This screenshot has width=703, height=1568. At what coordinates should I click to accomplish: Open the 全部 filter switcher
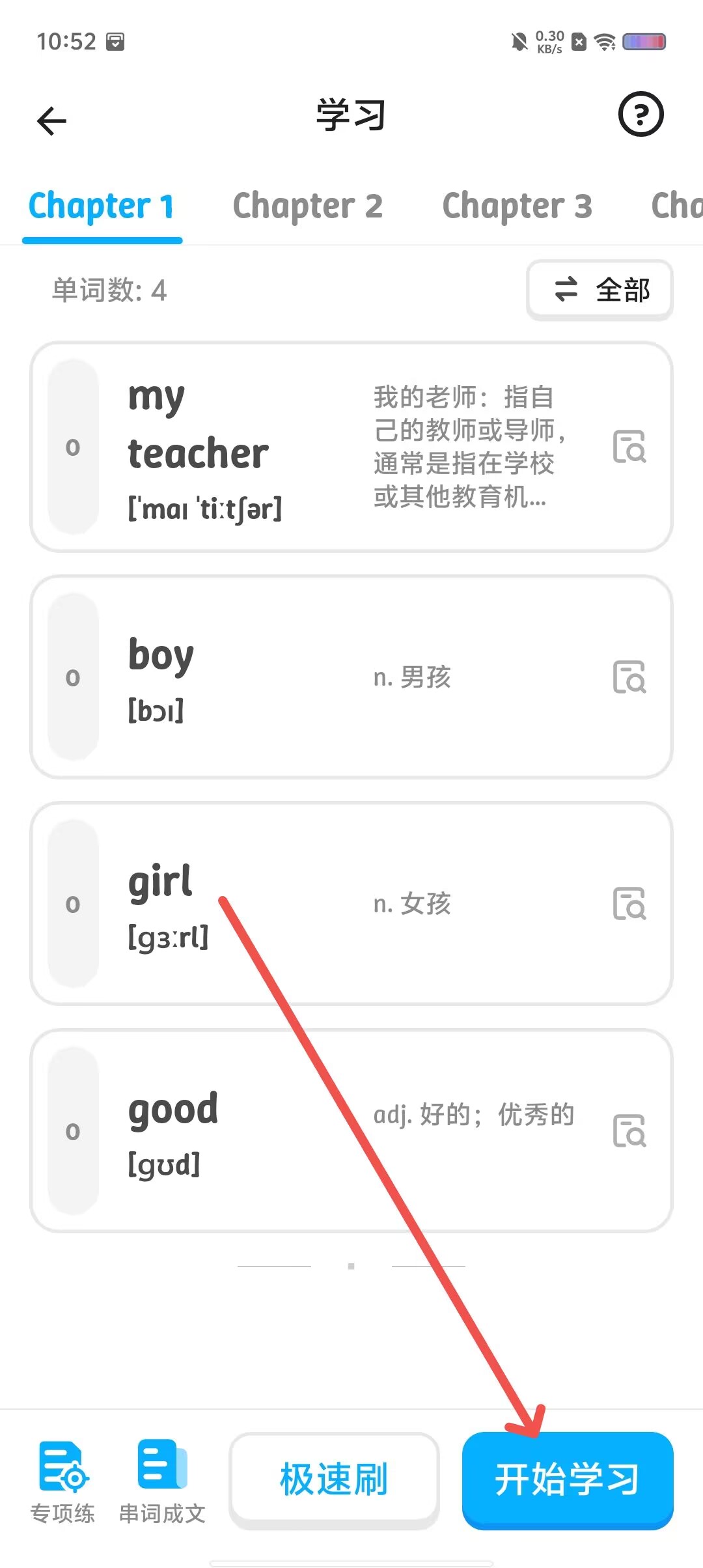pyautogui.click(x=600, y=290)
